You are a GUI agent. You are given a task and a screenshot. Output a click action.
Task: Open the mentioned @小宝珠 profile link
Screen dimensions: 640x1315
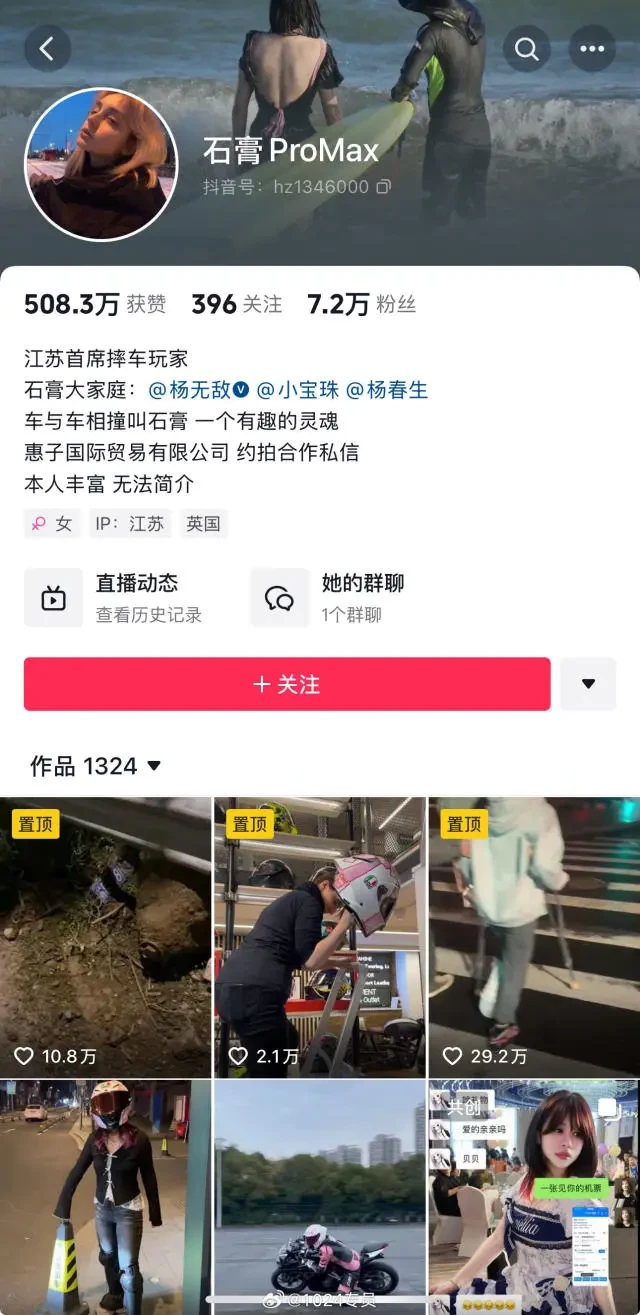[x=297, y=390]
